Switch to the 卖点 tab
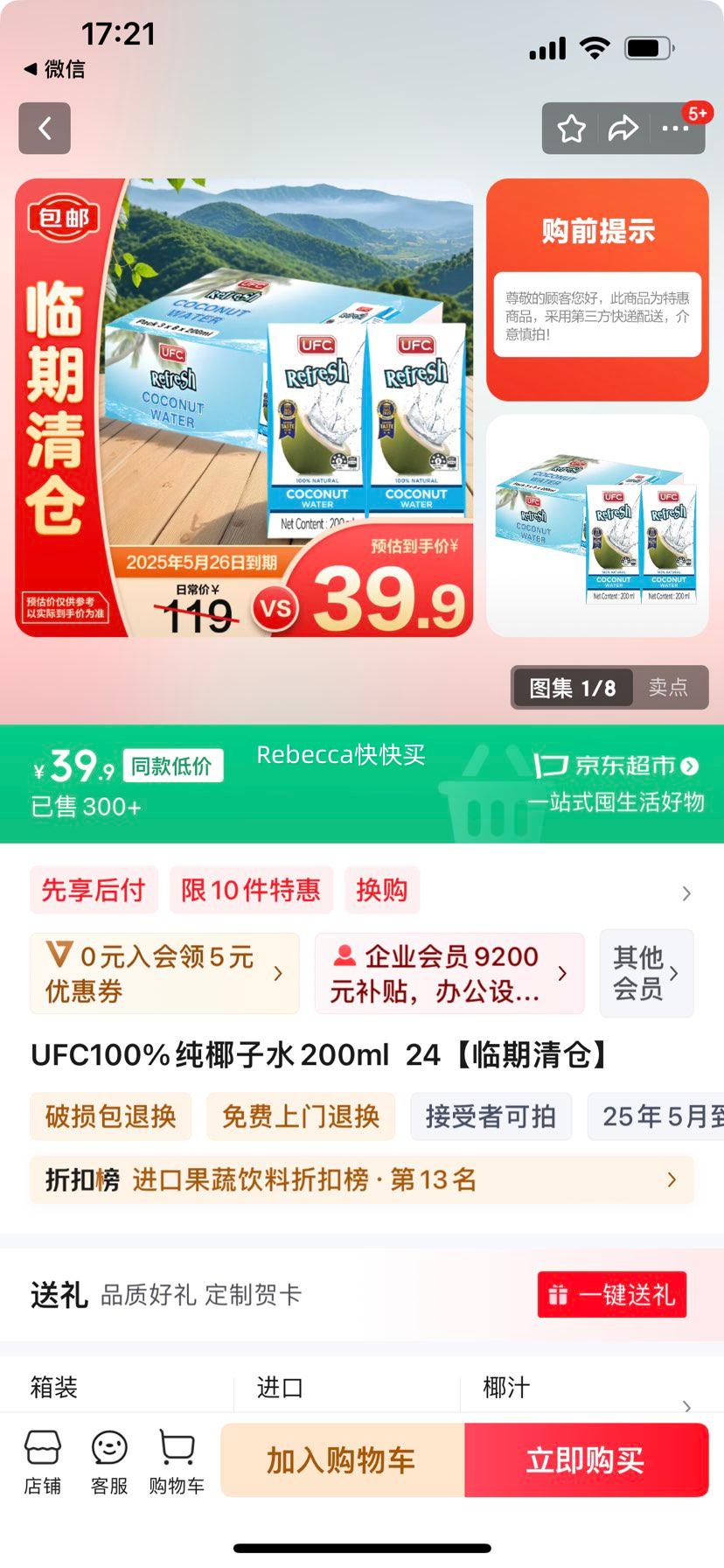 (x=669, y=688)
